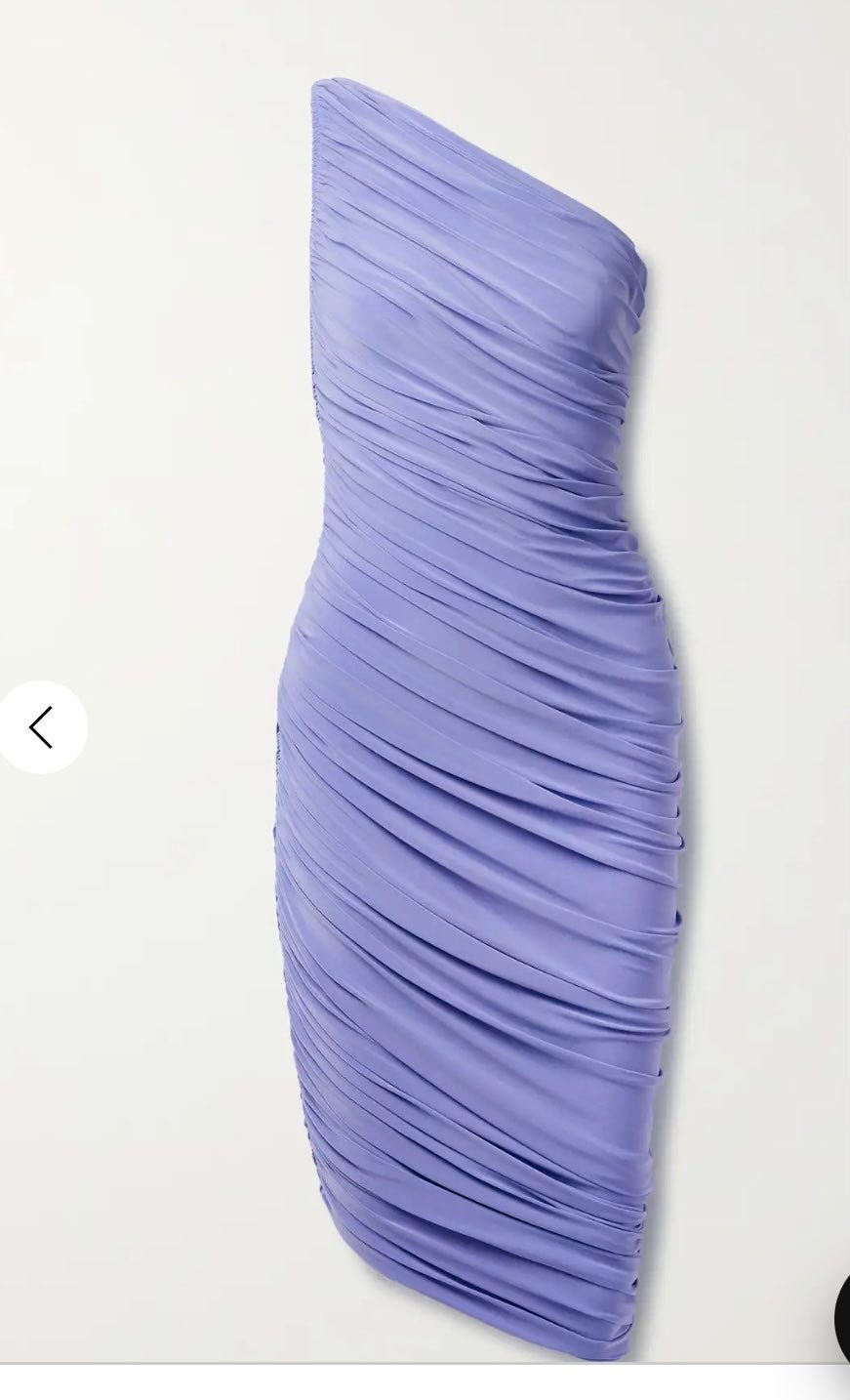Go to the previous product image

42,727
